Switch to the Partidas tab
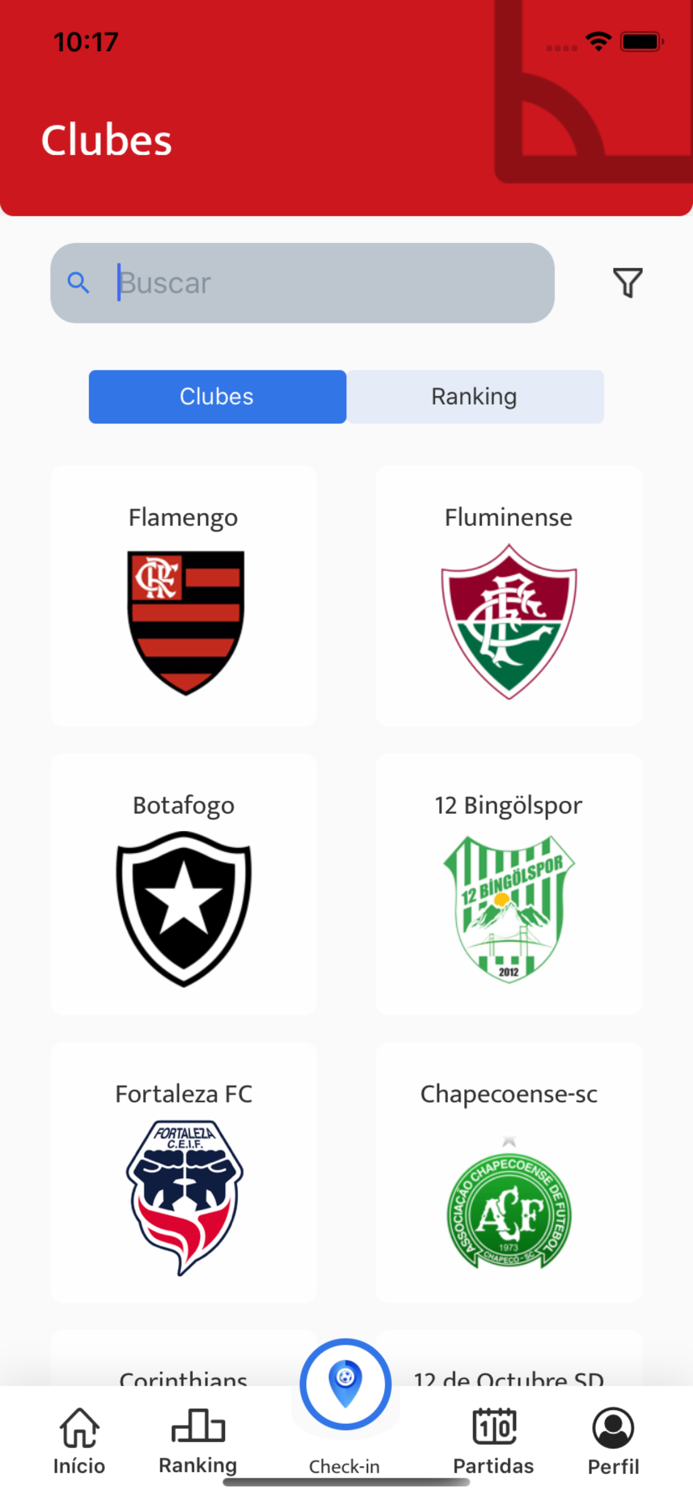 click(x=494, y=1442)
